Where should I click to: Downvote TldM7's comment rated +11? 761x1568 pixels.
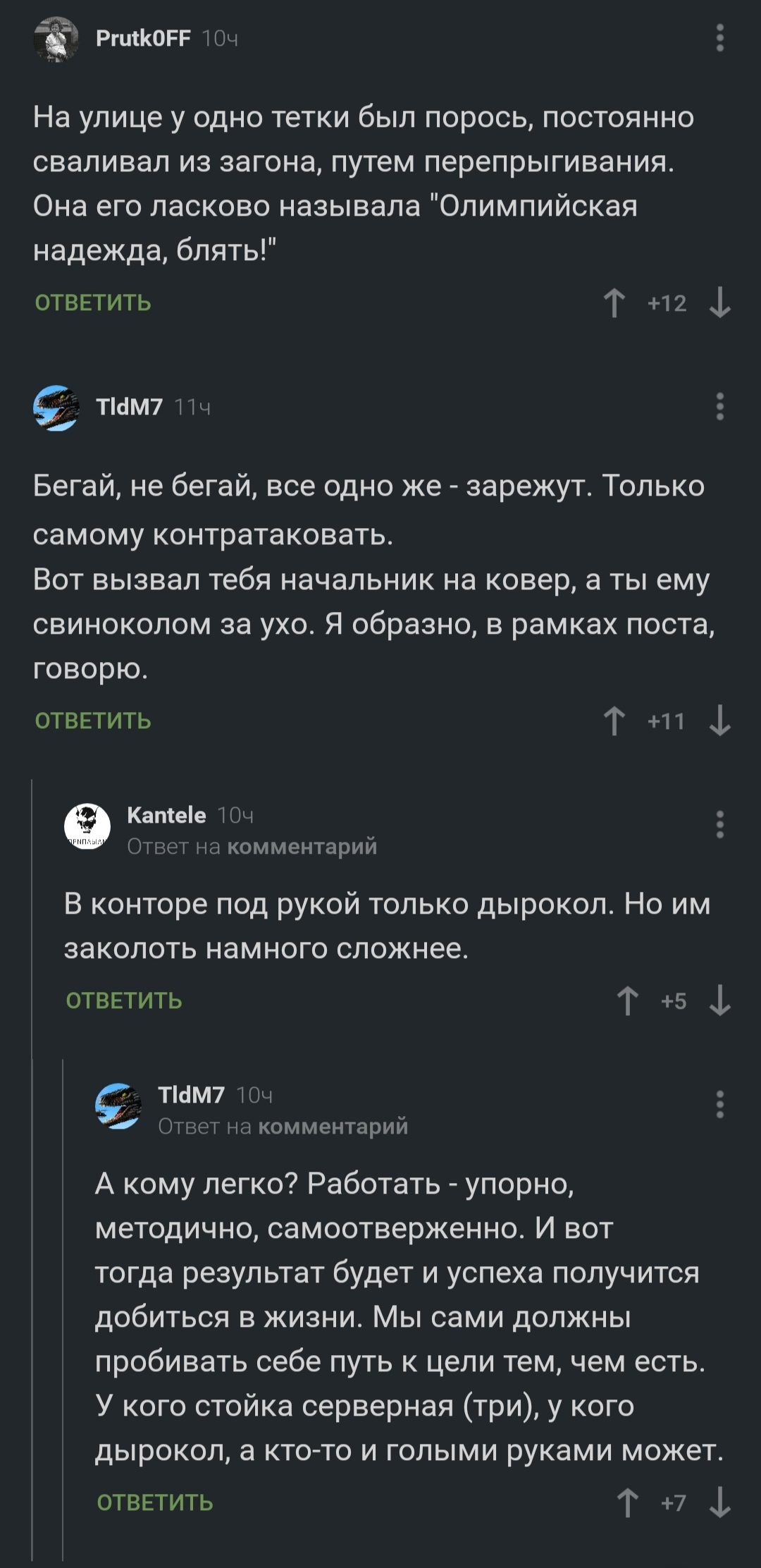point(719,721)
